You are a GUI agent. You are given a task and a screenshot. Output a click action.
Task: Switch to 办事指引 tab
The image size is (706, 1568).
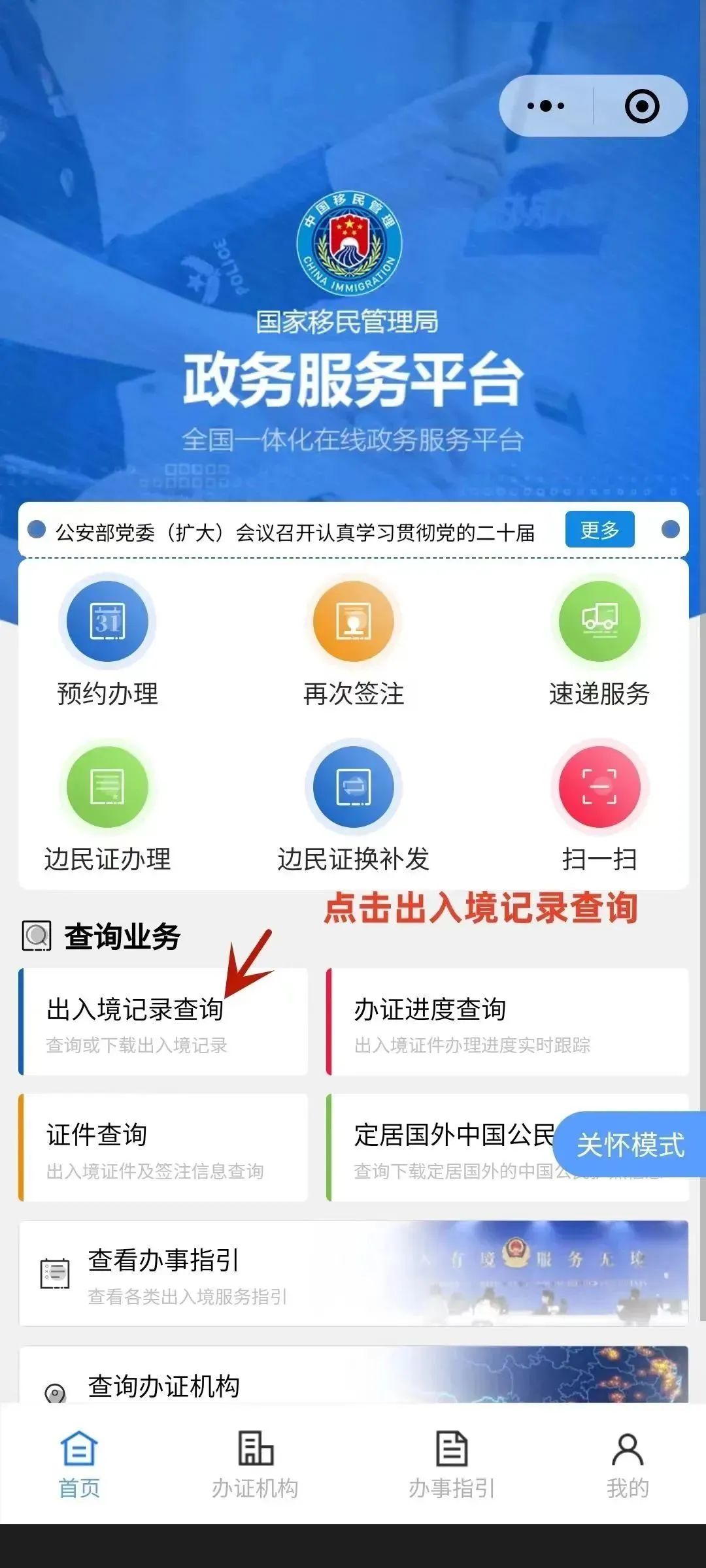coord(452,1465)
